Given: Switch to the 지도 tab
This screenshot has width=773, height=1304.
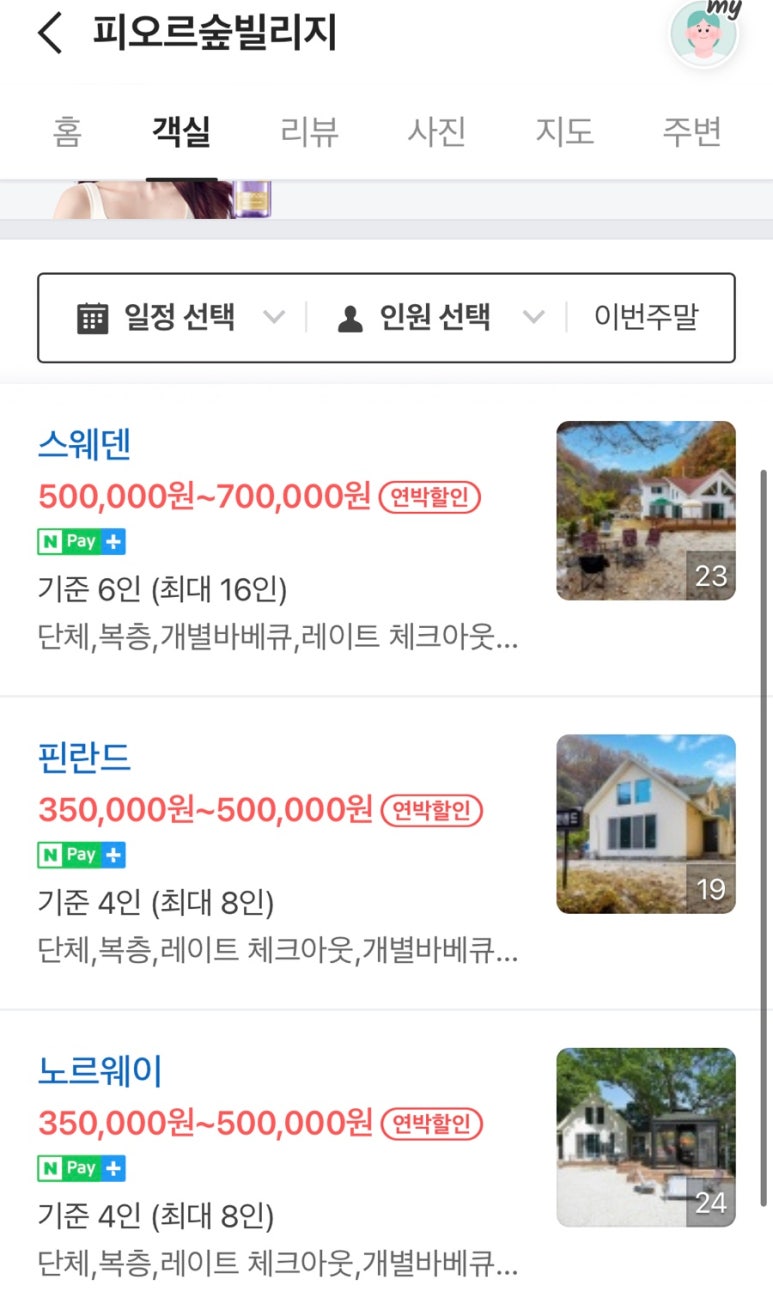Looking at the screenshot, I should click(x=565, y=132).
